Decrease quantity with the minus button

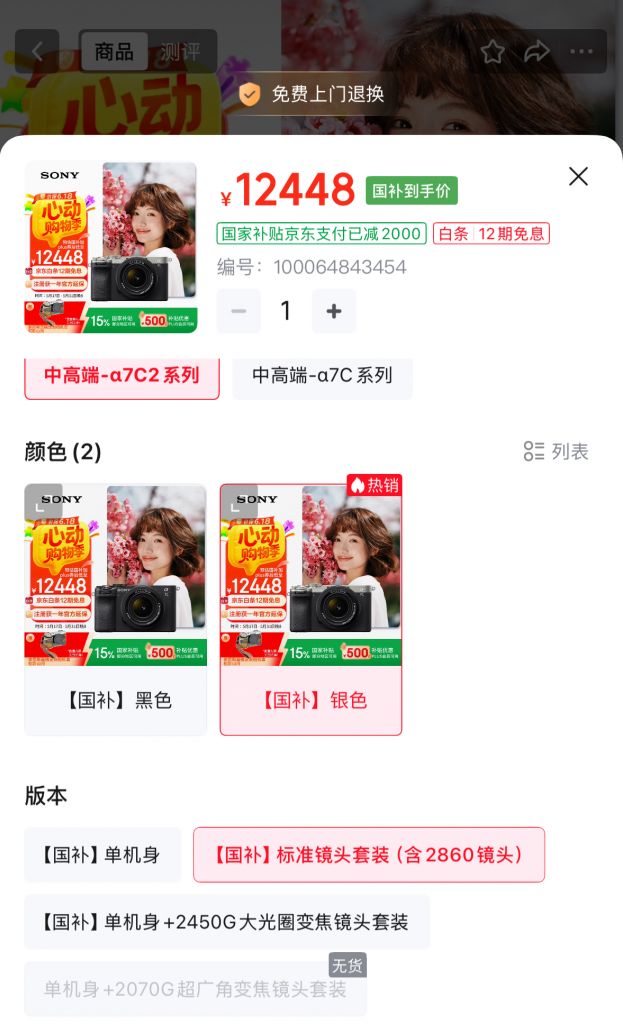[x=239, y=311]
